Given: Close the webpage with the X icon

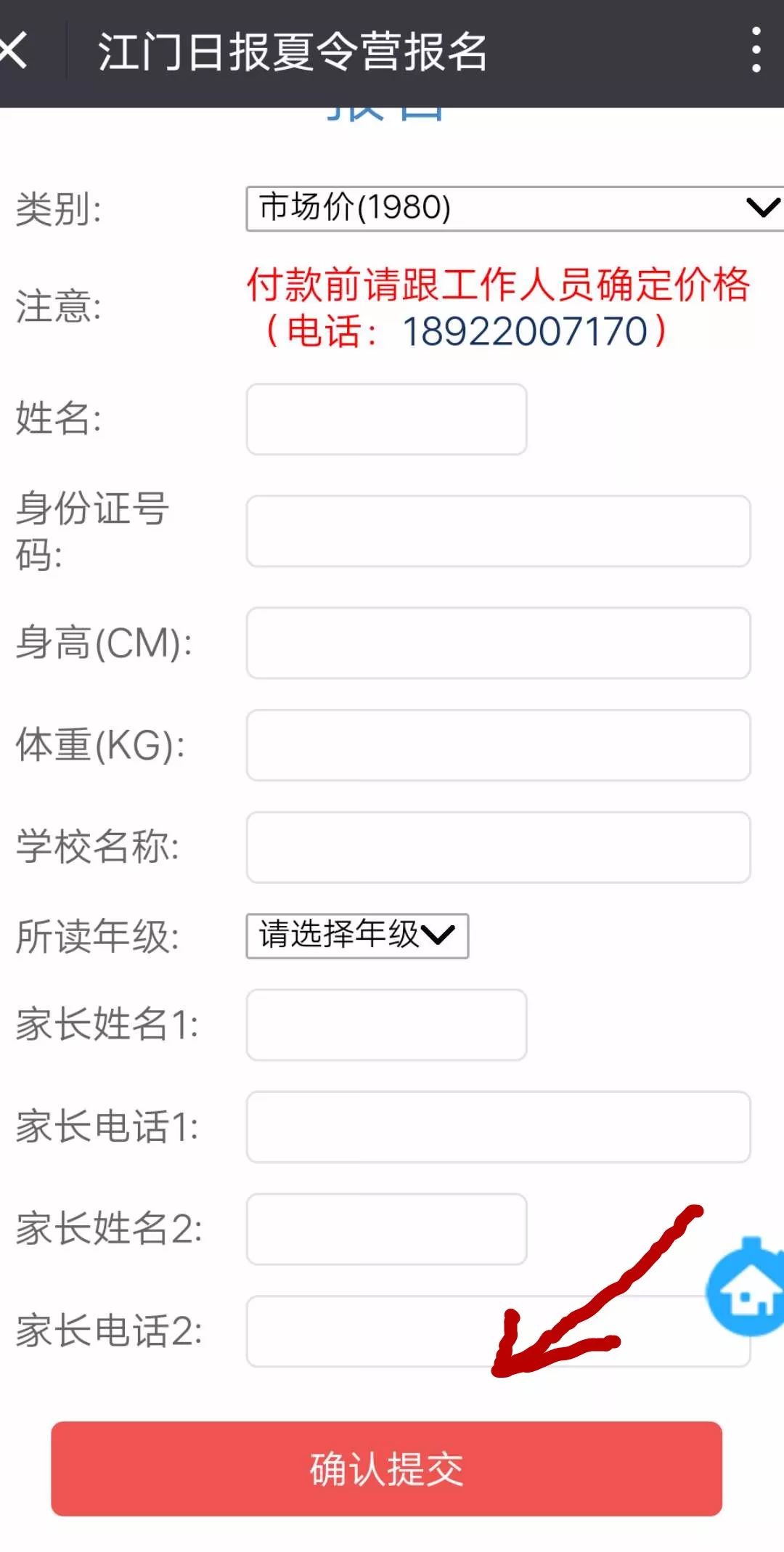Looking at the screenshot, I should [15, 51].
